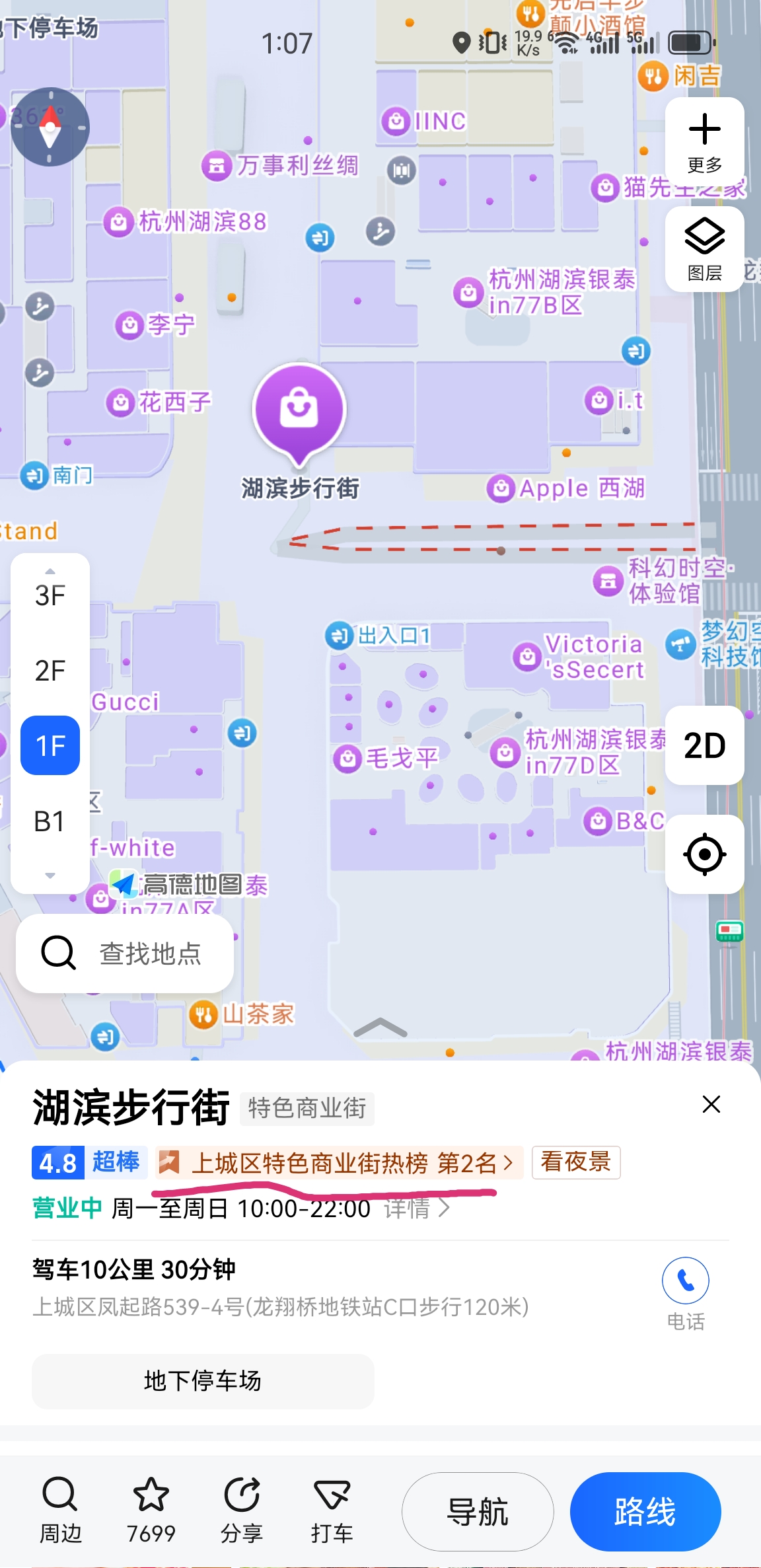Switch the map to 2D view
Image resolution: width=761 pixels, height=1568 pixels.
point(704,745)
